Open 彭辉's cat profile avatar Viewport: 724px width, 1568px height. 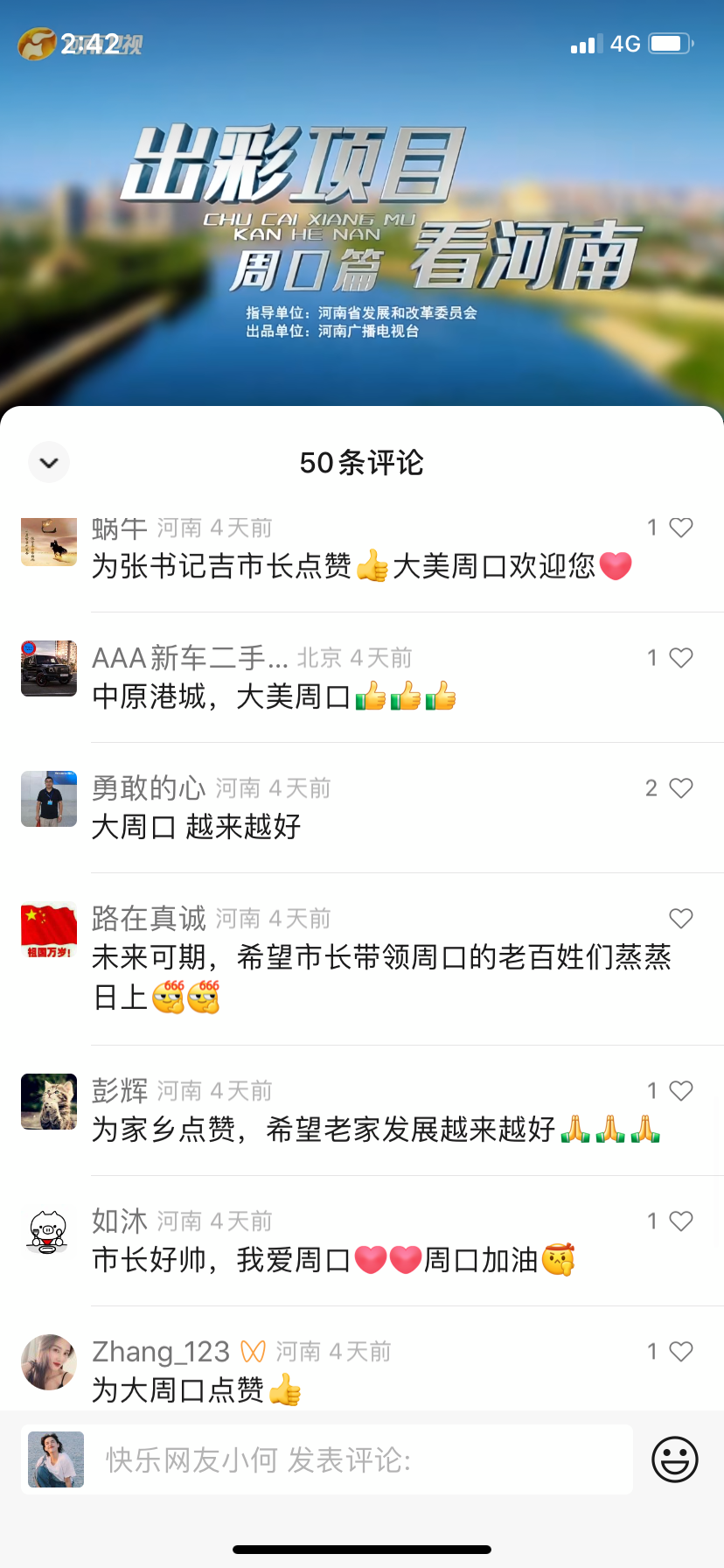pos(49,1102)
